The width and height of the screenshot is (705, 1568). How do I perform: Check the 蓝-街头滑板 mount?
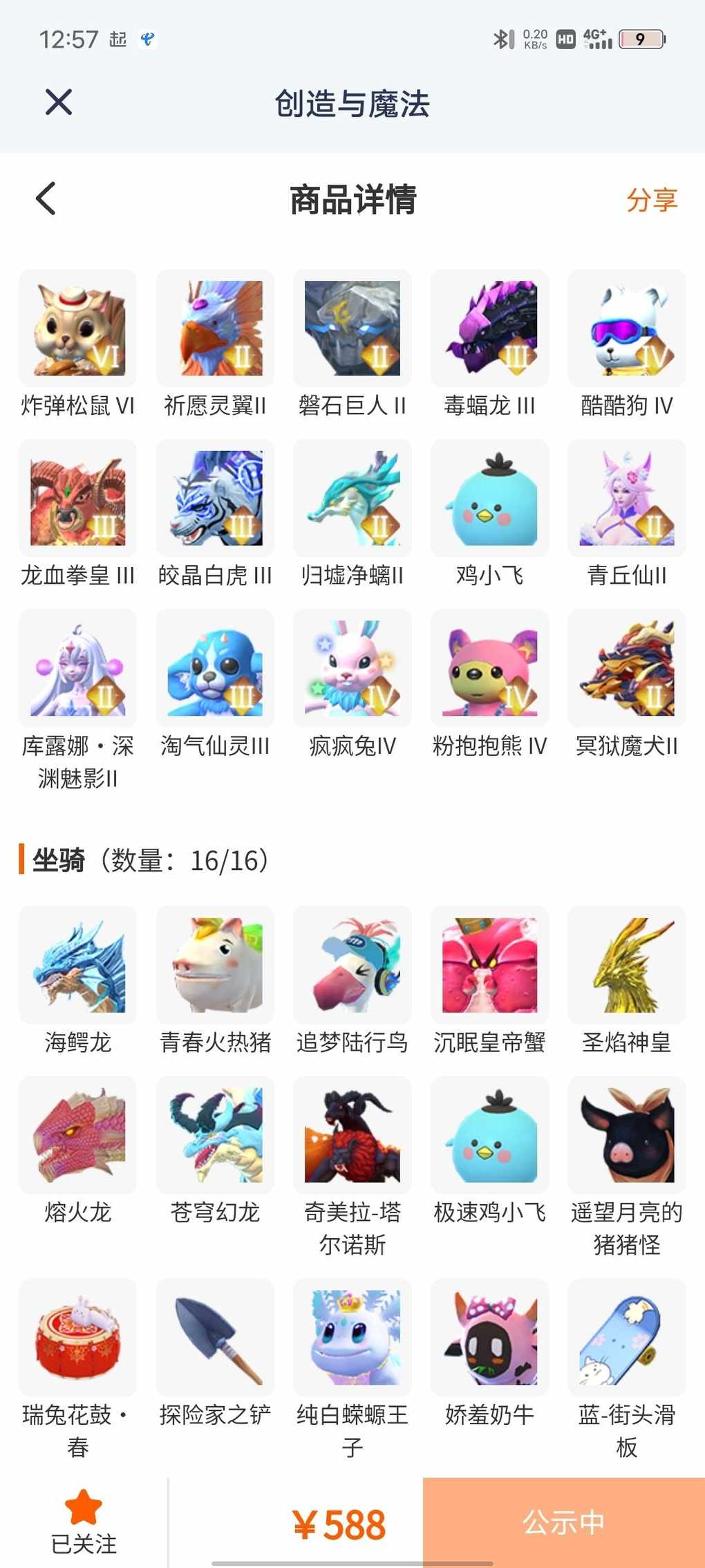626,1338
